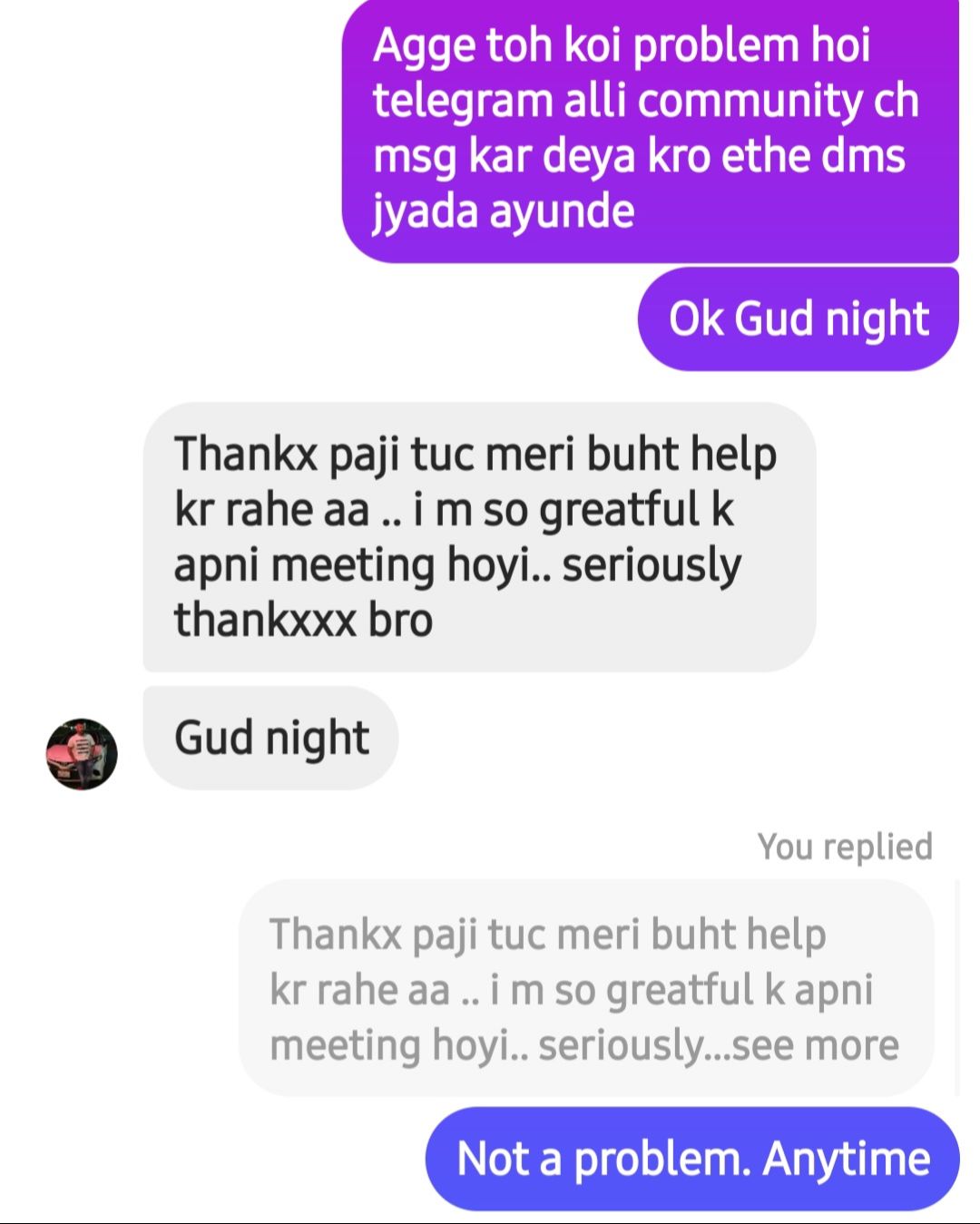Open the sender's profile picture beside Gud night
Image resolution: width=980 pixels, height=1224 pixels.
coord(82,754)
